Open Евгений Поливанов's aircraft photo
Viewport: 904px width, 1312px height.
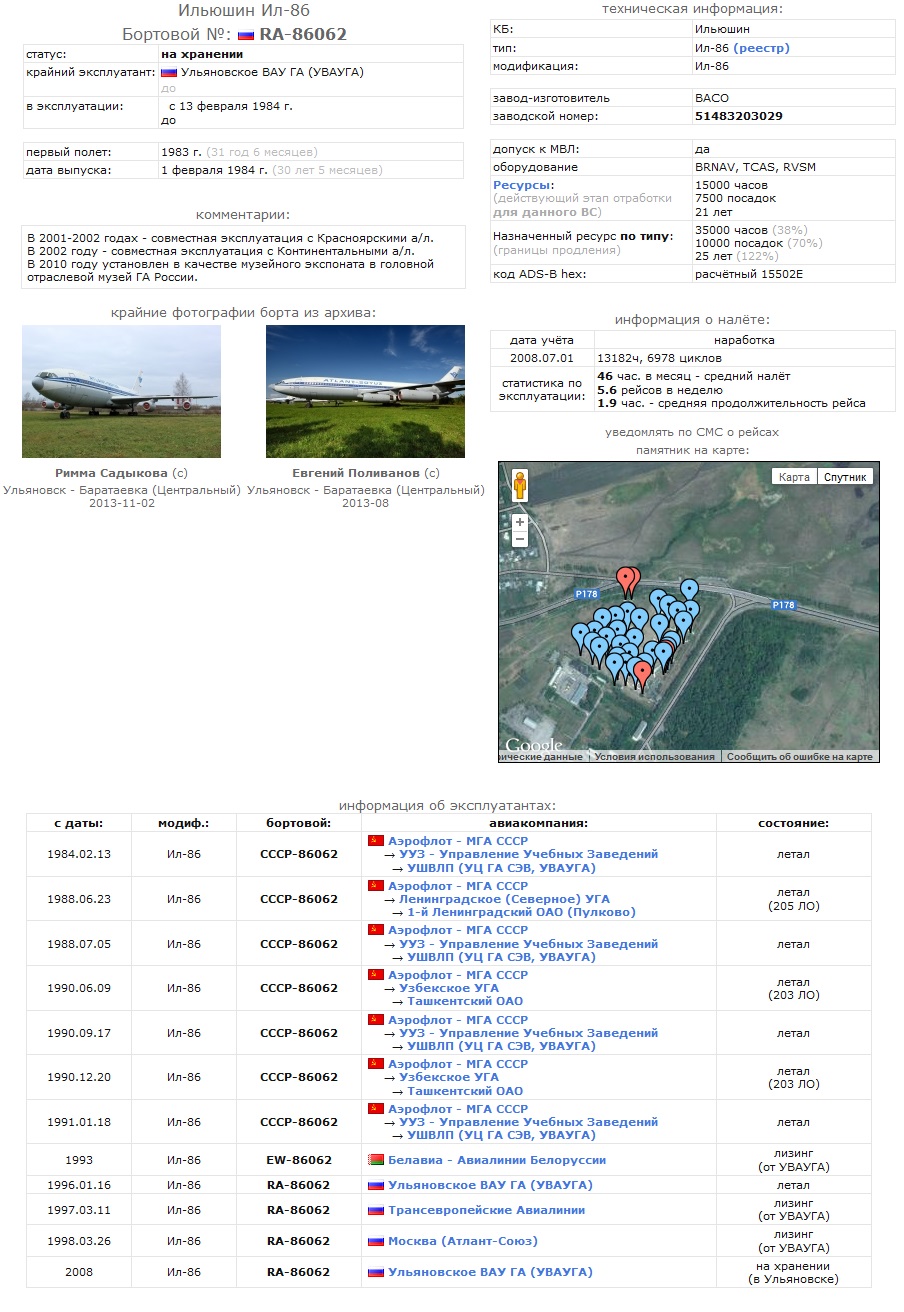coord(365,391)
